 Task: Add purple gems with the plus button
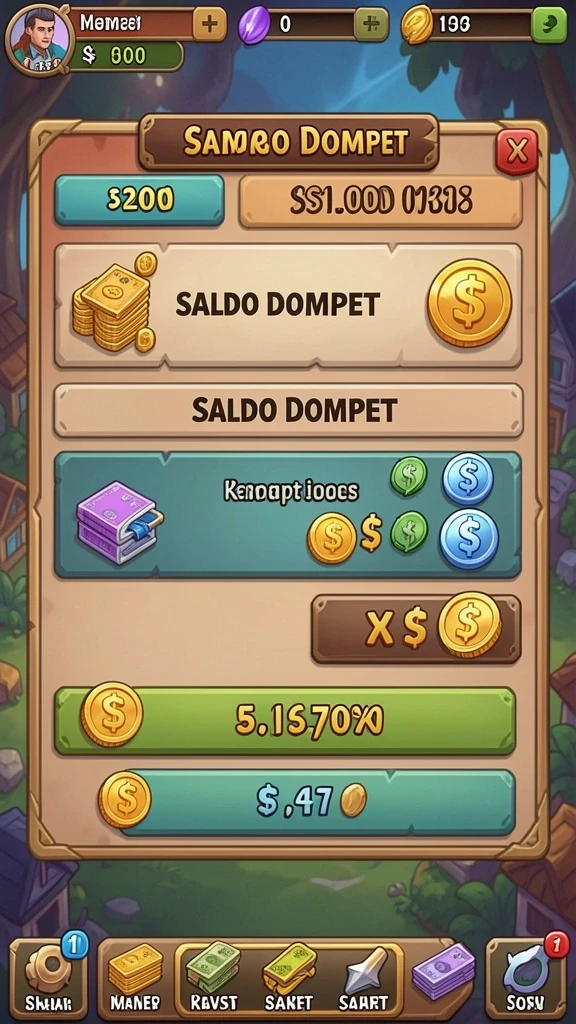click(371, 25)
